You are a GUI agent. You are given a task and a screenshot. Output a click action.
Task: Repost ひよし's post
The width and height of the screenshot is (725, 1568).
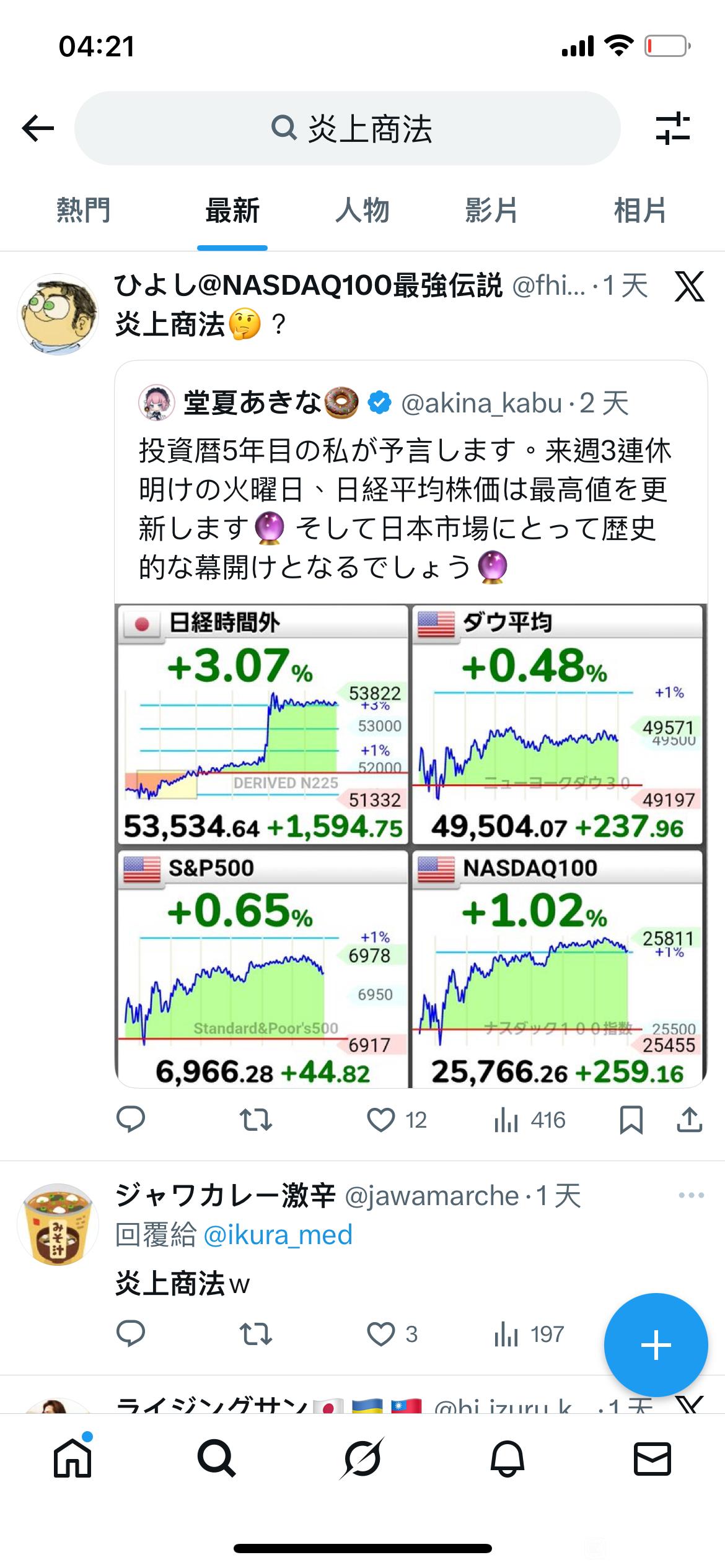tap(256, 1120)
